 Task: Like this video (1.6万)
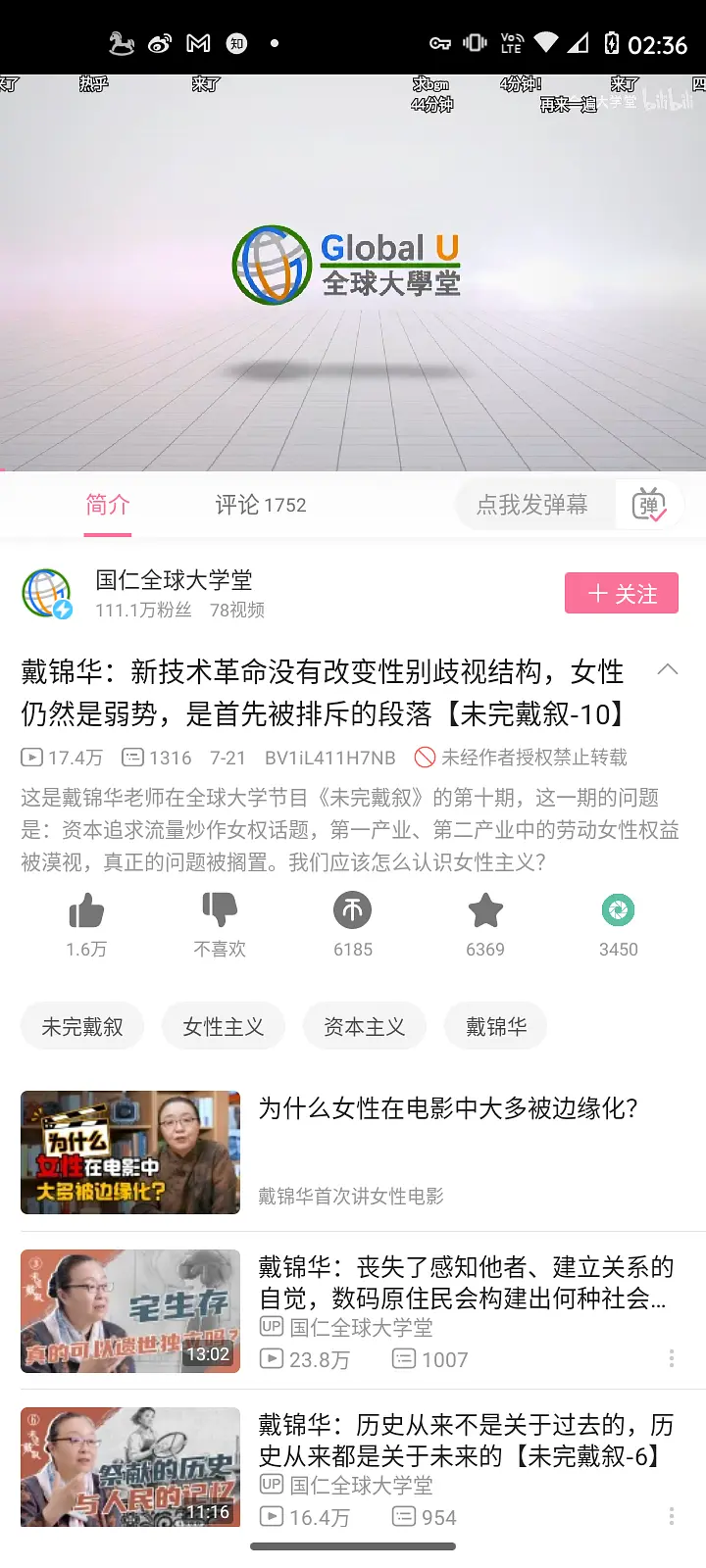[86, 911]
